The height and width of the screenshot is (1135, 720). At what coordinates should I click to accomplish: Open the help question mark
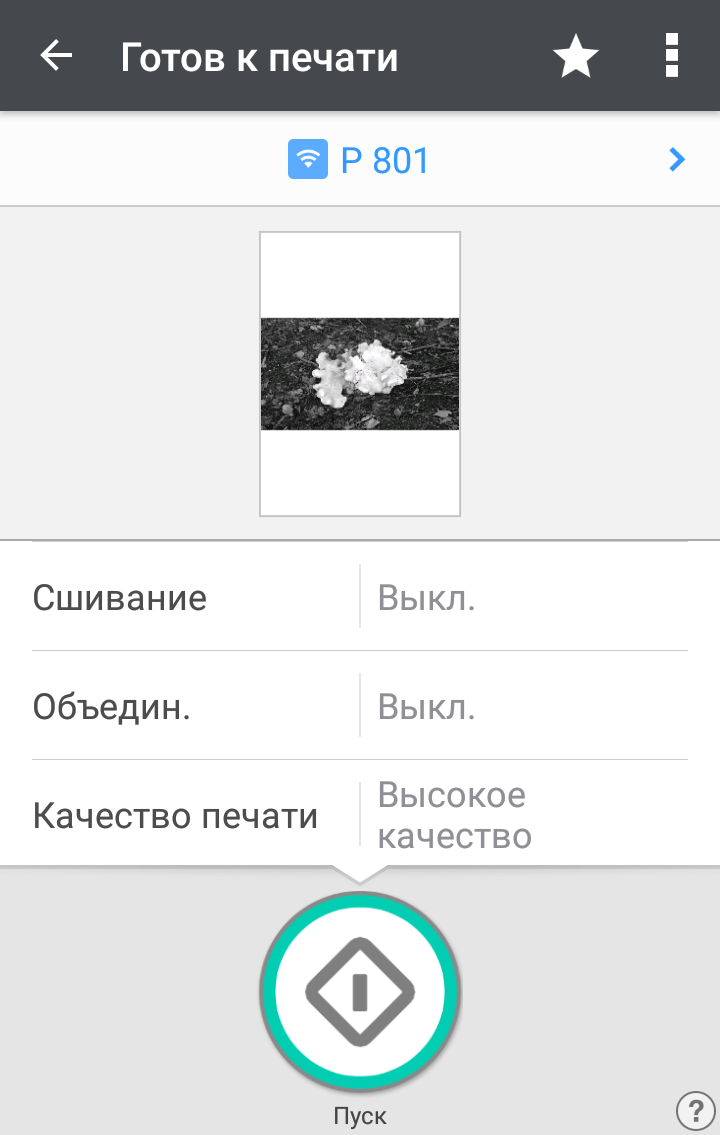(695, 1110)
